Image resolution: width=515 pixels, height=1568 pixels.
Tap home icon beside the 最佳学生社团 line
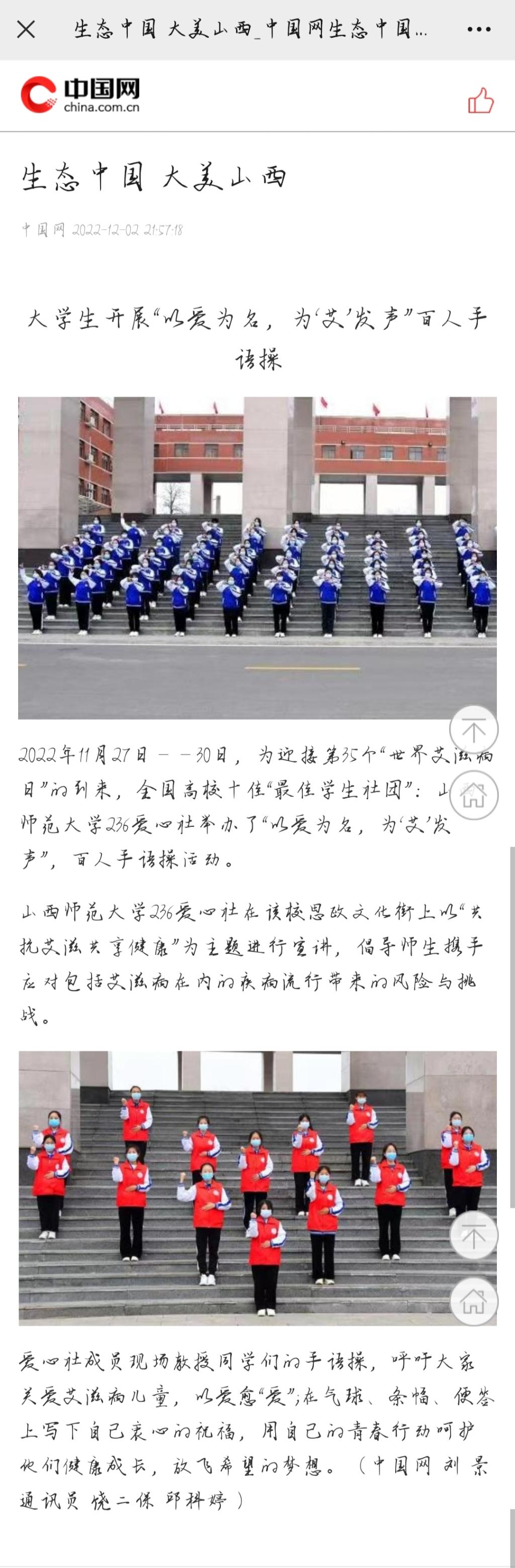474,795
